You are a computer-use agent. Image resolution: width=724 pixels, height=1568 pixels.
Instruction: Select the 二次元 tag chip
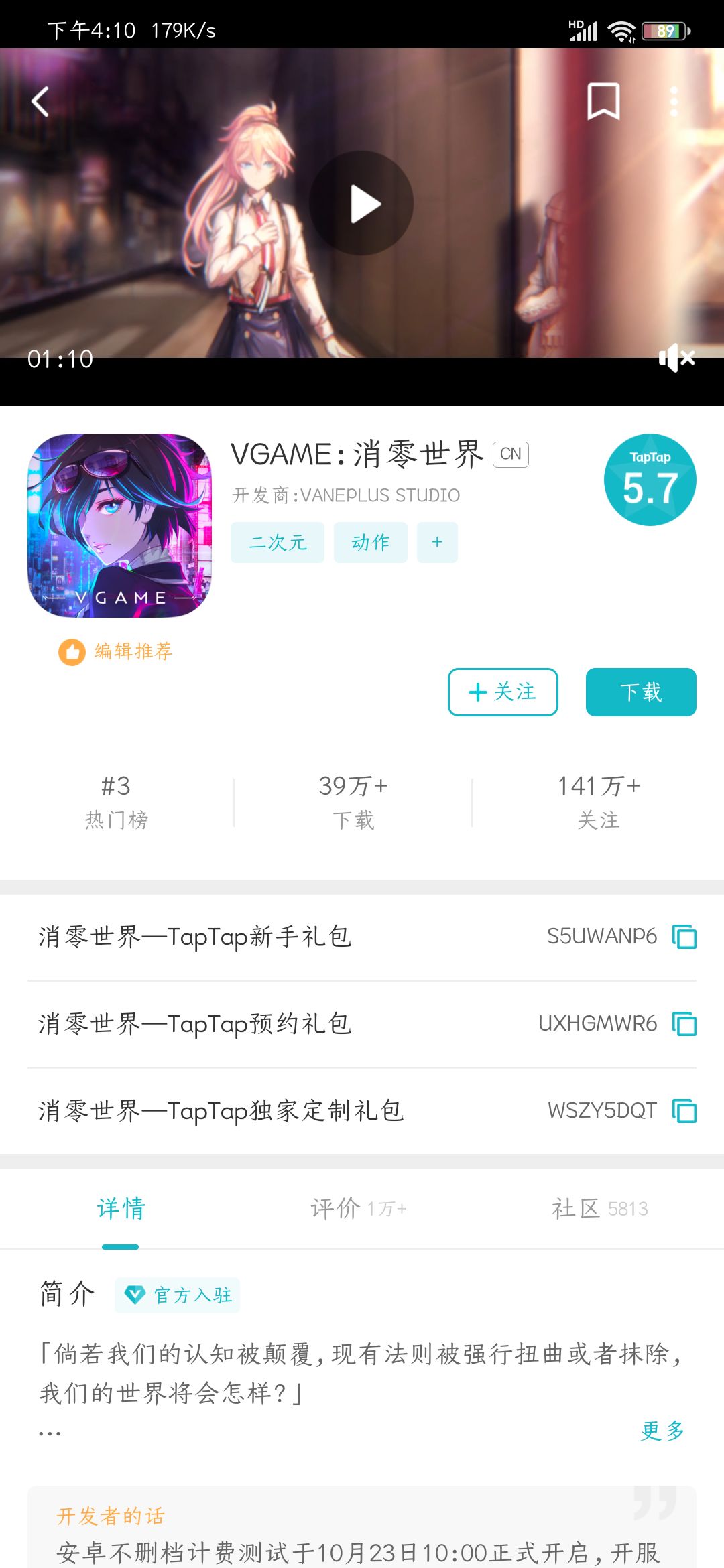[278, 542]
